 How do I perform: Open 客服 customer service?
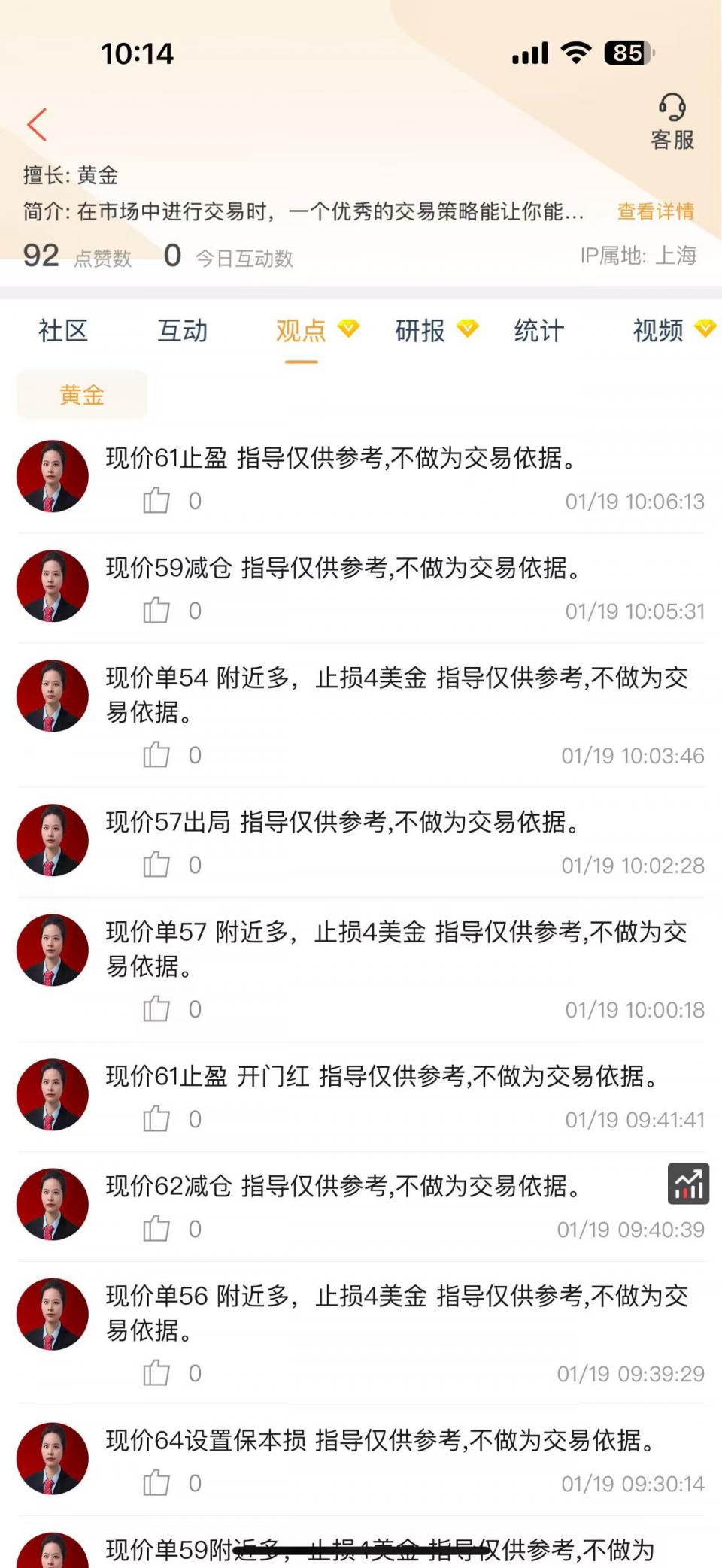click(672, 122)
